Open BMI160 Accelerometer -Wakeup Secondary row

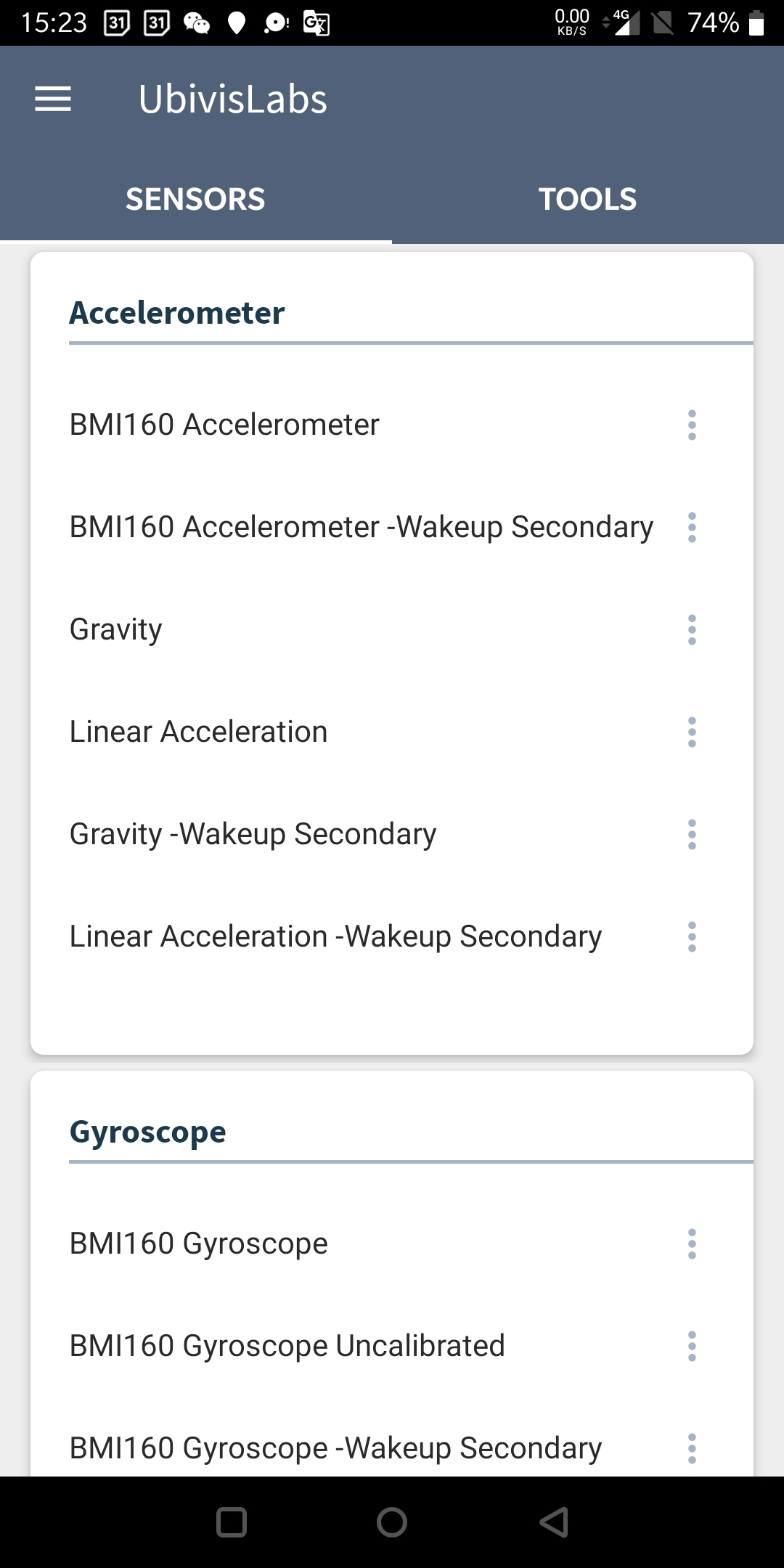(361, 527)
